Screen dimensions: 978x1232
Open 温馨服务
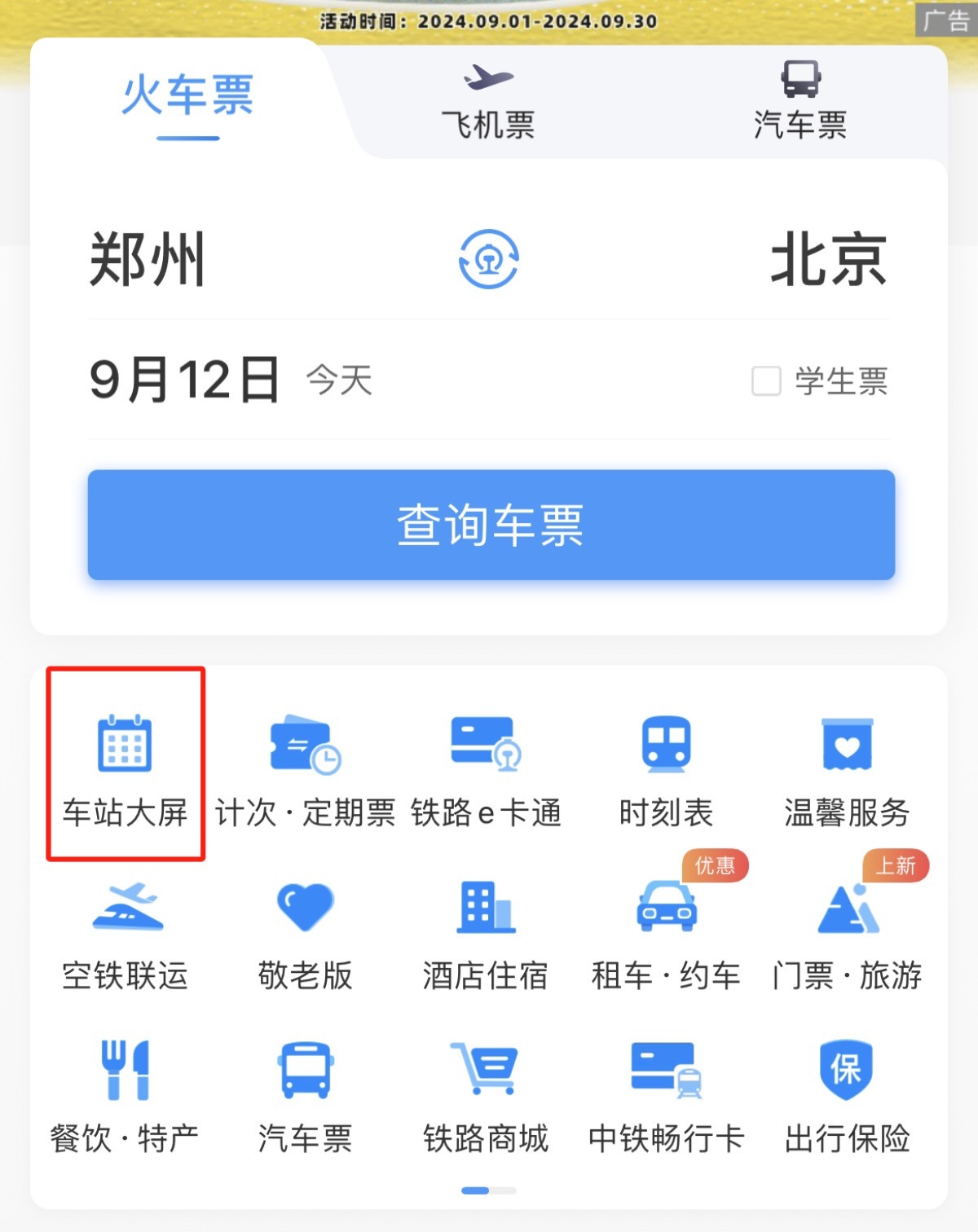(847, 766)
